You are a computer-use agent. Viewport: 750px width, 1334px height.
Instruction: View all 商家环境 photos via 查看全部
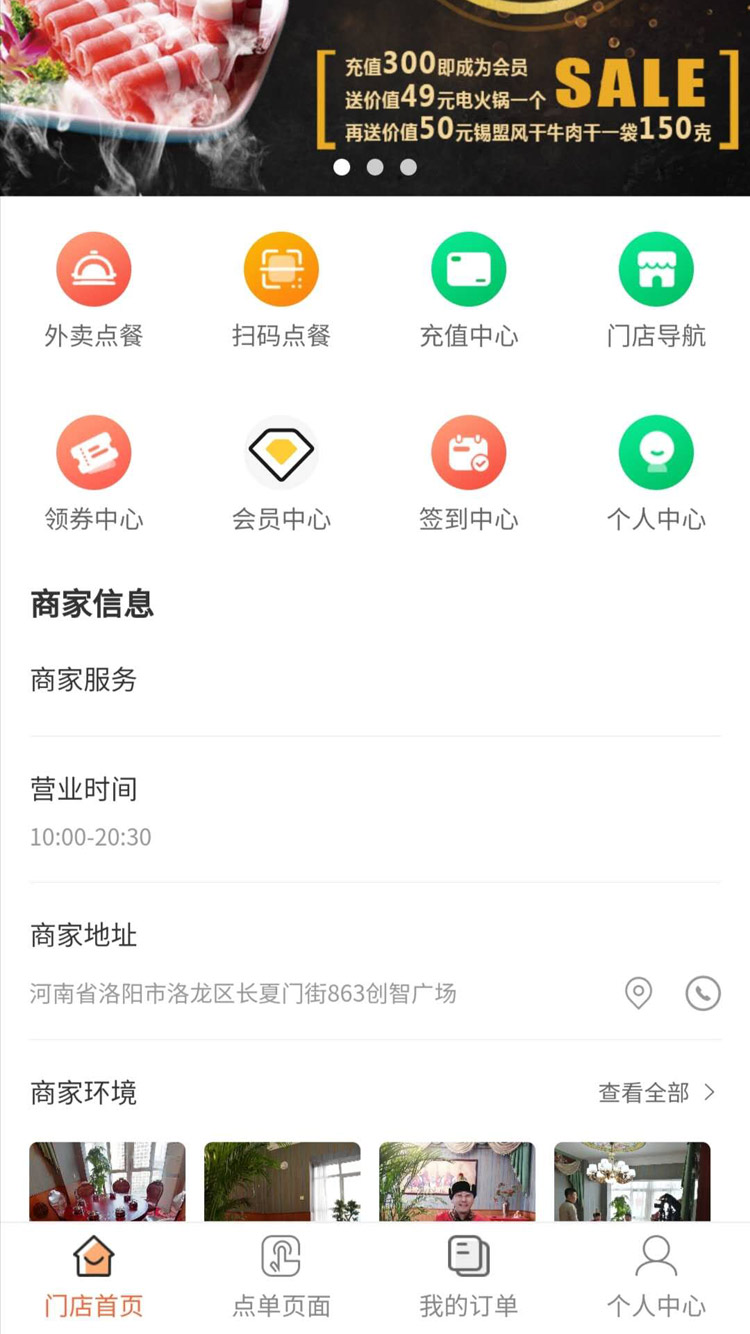(x=657, y=1093)
